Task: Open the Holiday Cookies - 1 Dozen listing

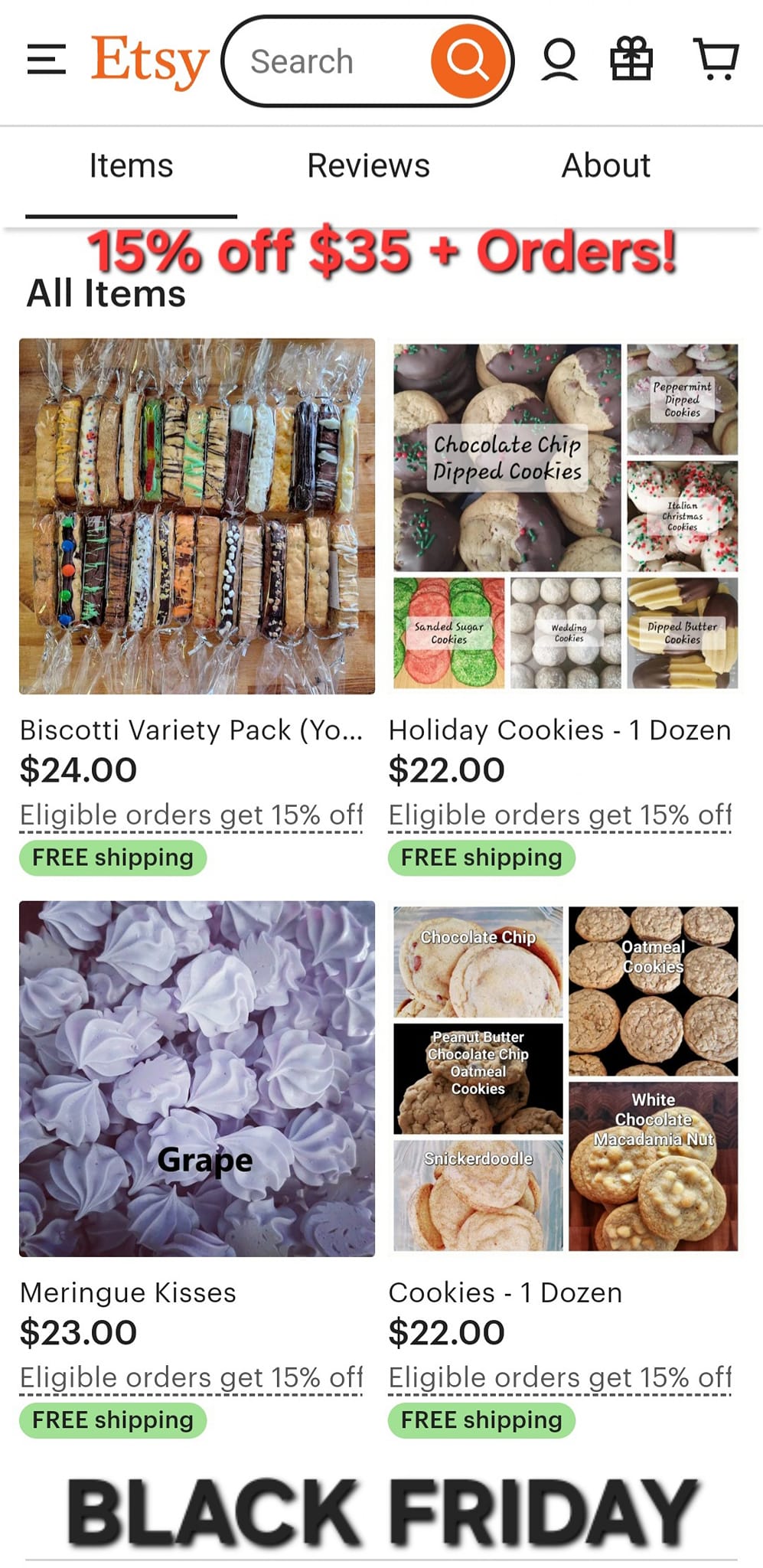Action: [x=566, y=517]
